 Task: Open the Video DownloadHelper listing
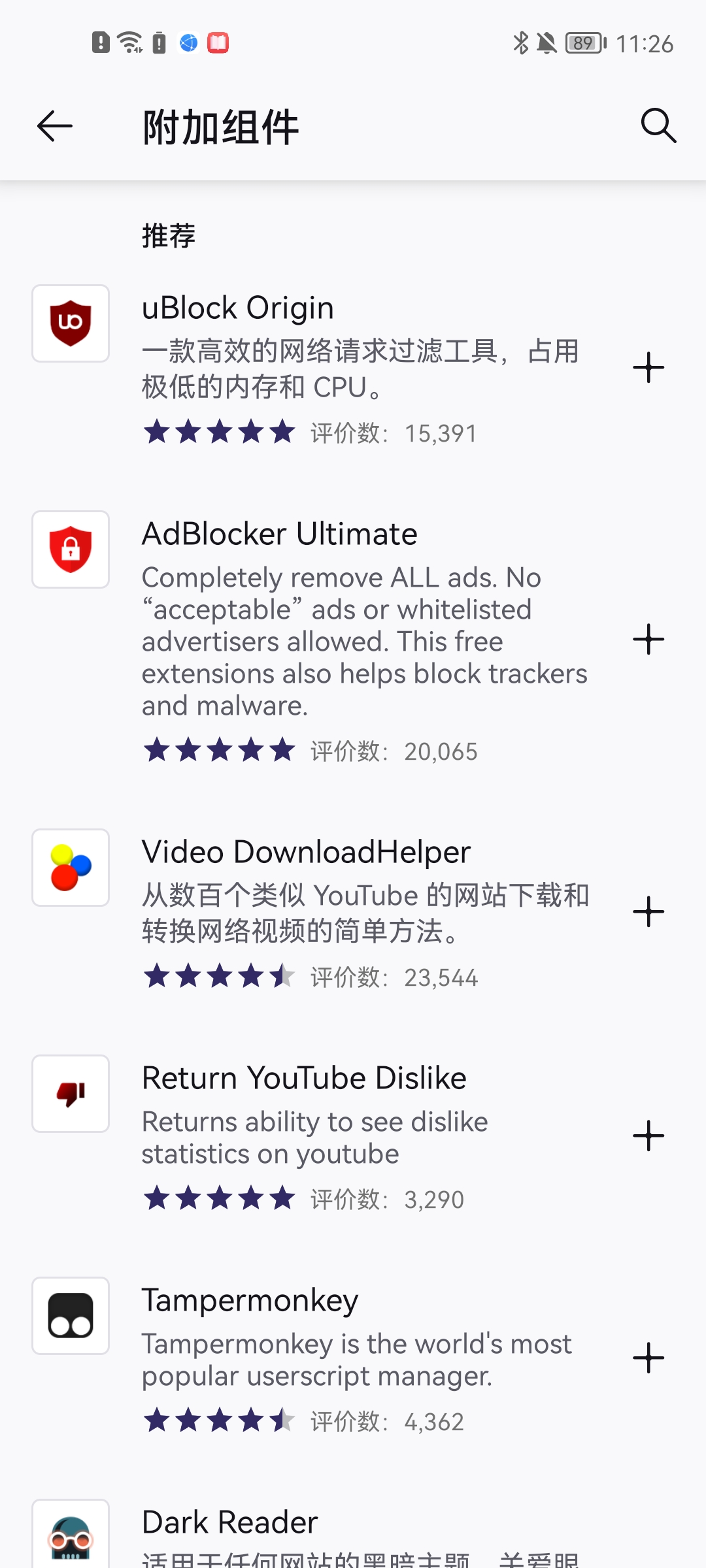click(x=306, y=853)
